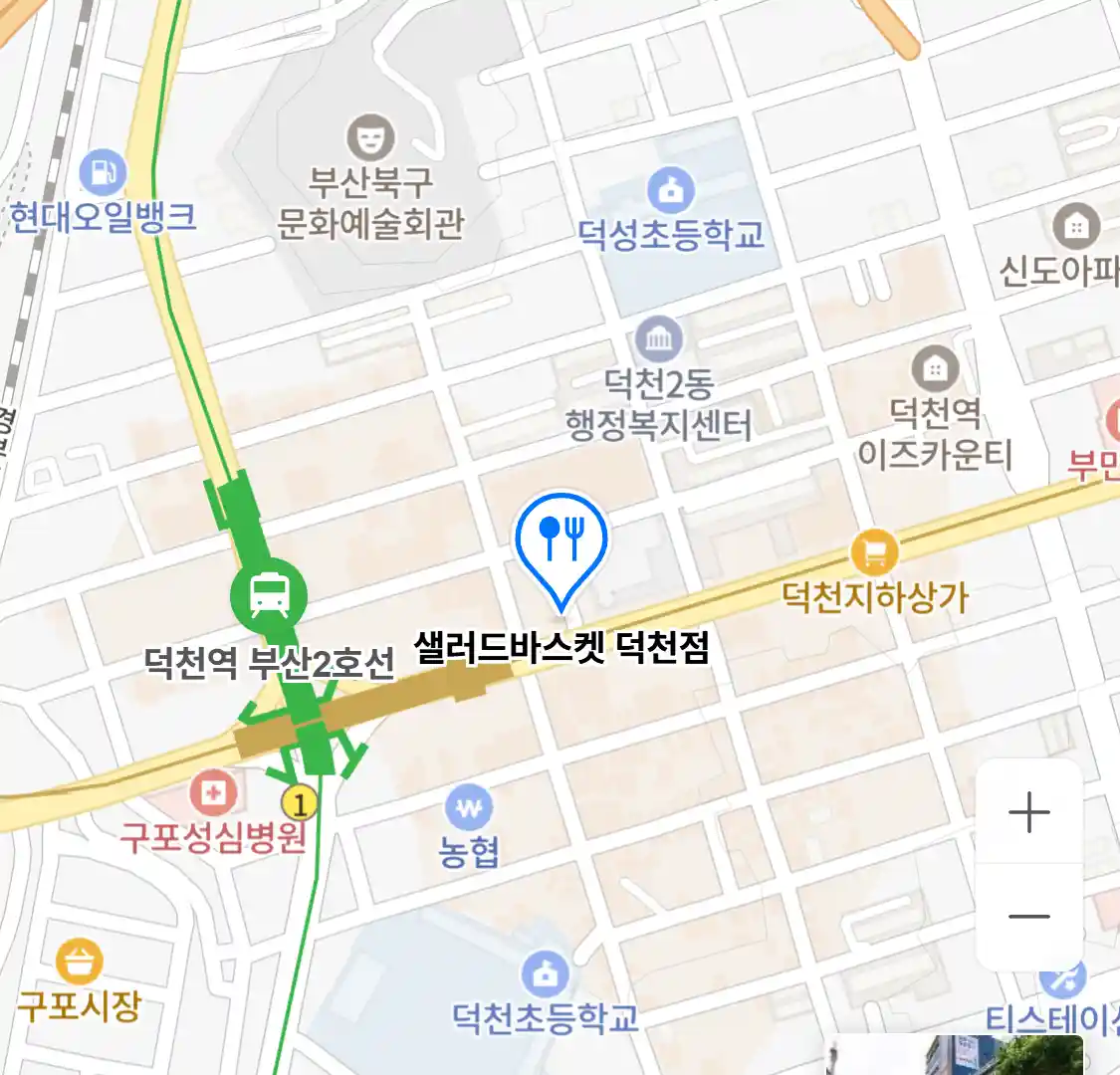Screen dimensions: 1120x1075
Task: Zoom out with the minus button
Action: coord(1029,917)
